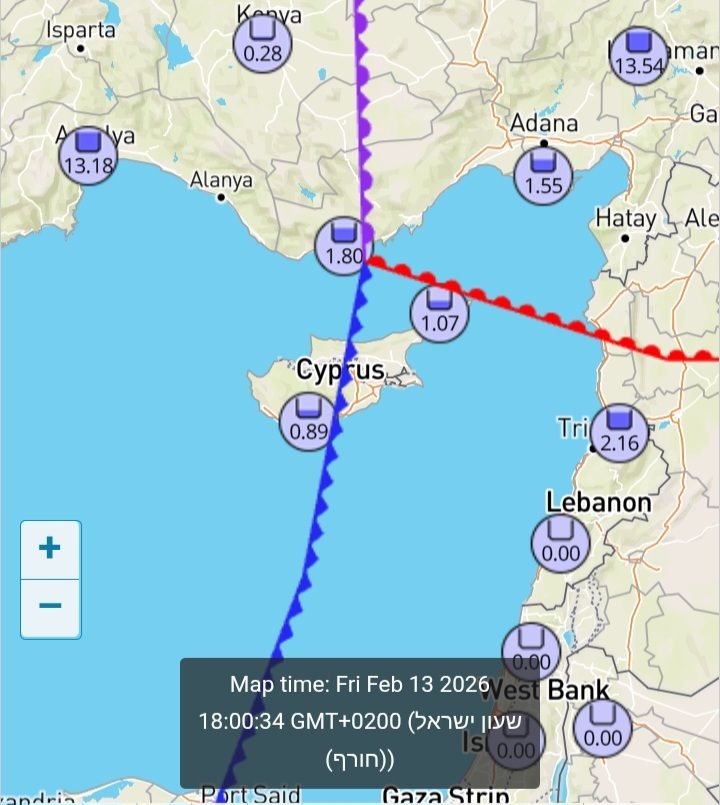The image size is (720, 805).
Task: Open the 1.55 marker below Adana
Action: coord(544,173)
